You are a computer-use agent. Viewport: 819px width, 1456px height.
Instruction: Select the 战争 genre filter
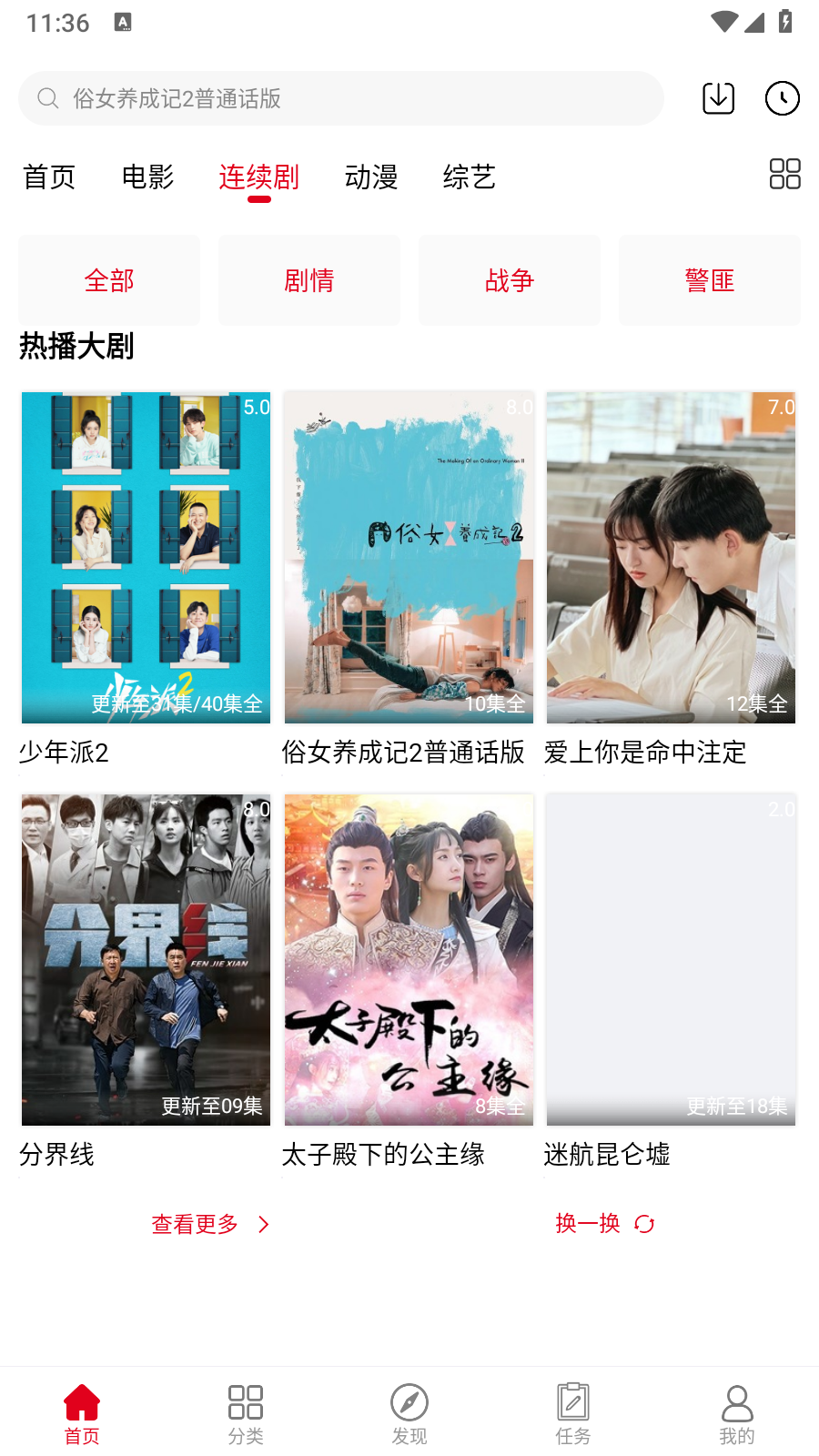(509, 280)
